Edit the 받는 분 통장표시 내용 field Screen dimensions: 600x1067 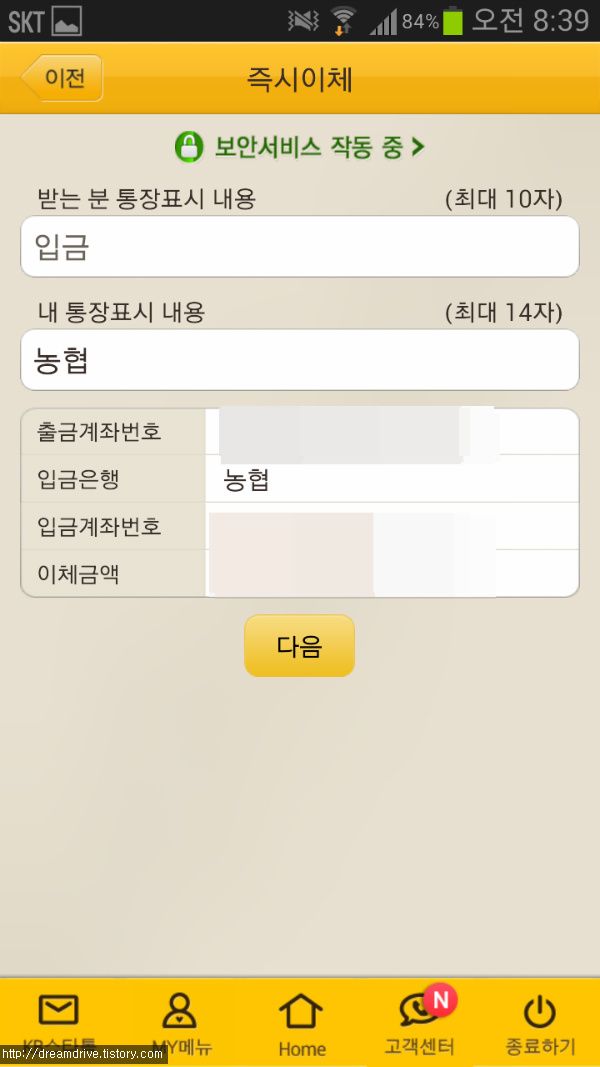(x=300, y=246)
